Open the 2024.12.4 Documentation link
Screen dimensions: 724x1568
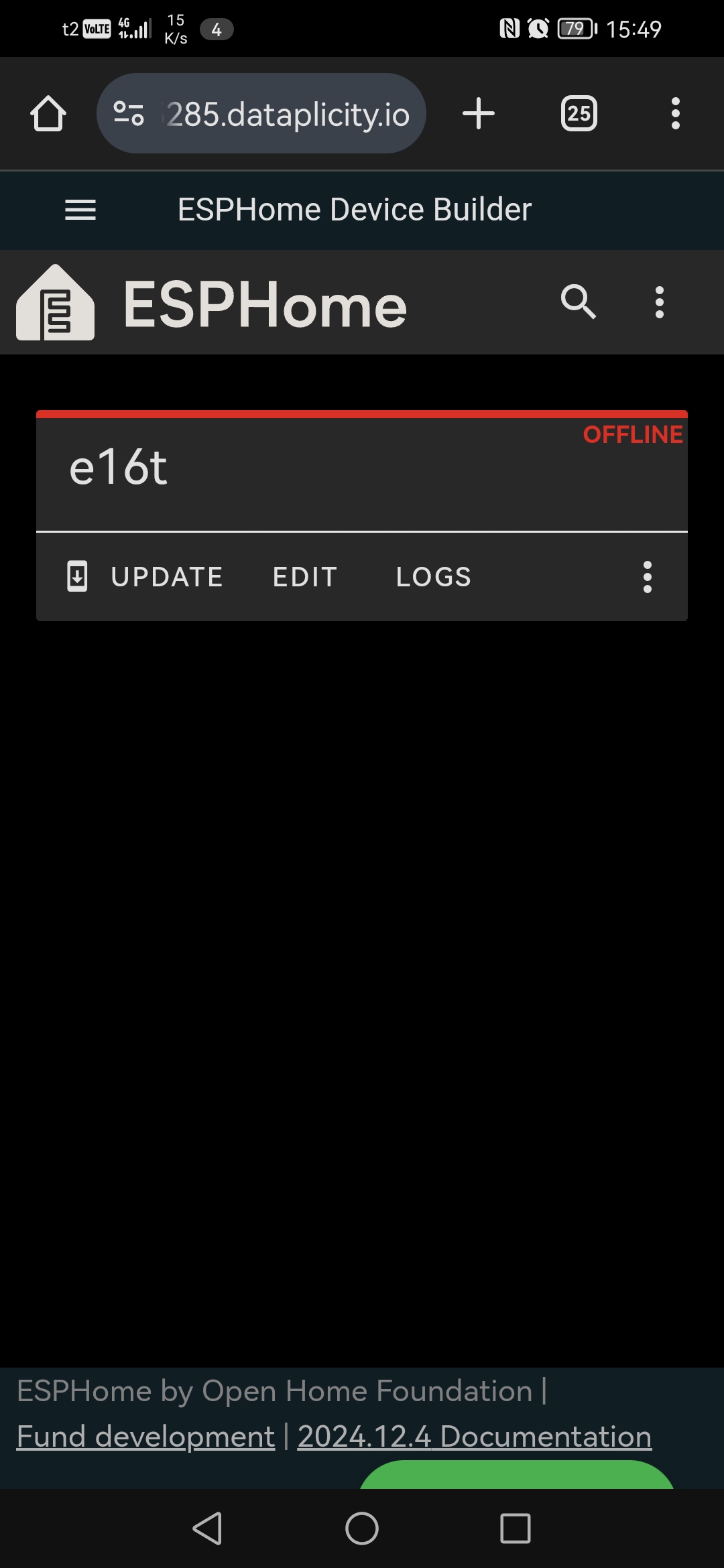tap(475, 1436)
